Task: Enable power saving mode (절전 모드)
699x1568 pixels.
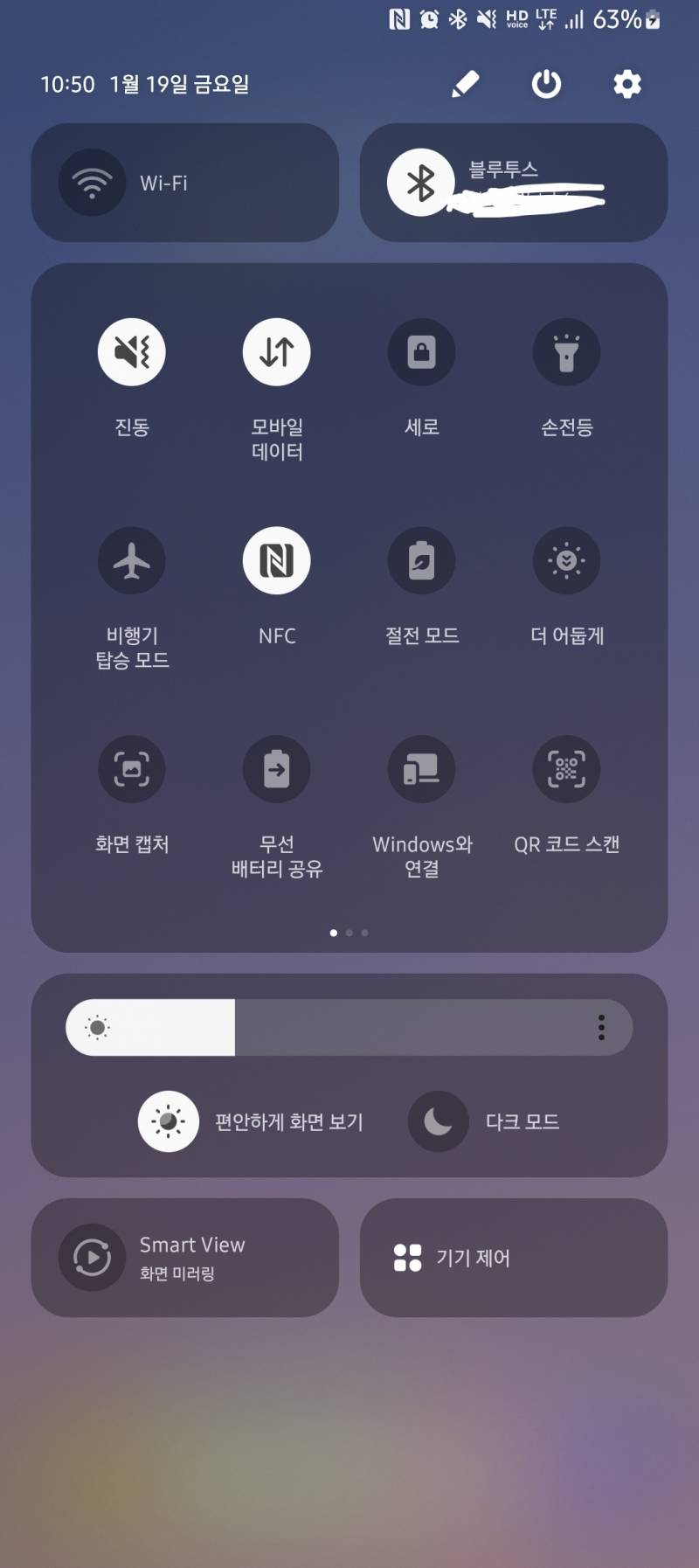Action: click(x=422, y=560)
